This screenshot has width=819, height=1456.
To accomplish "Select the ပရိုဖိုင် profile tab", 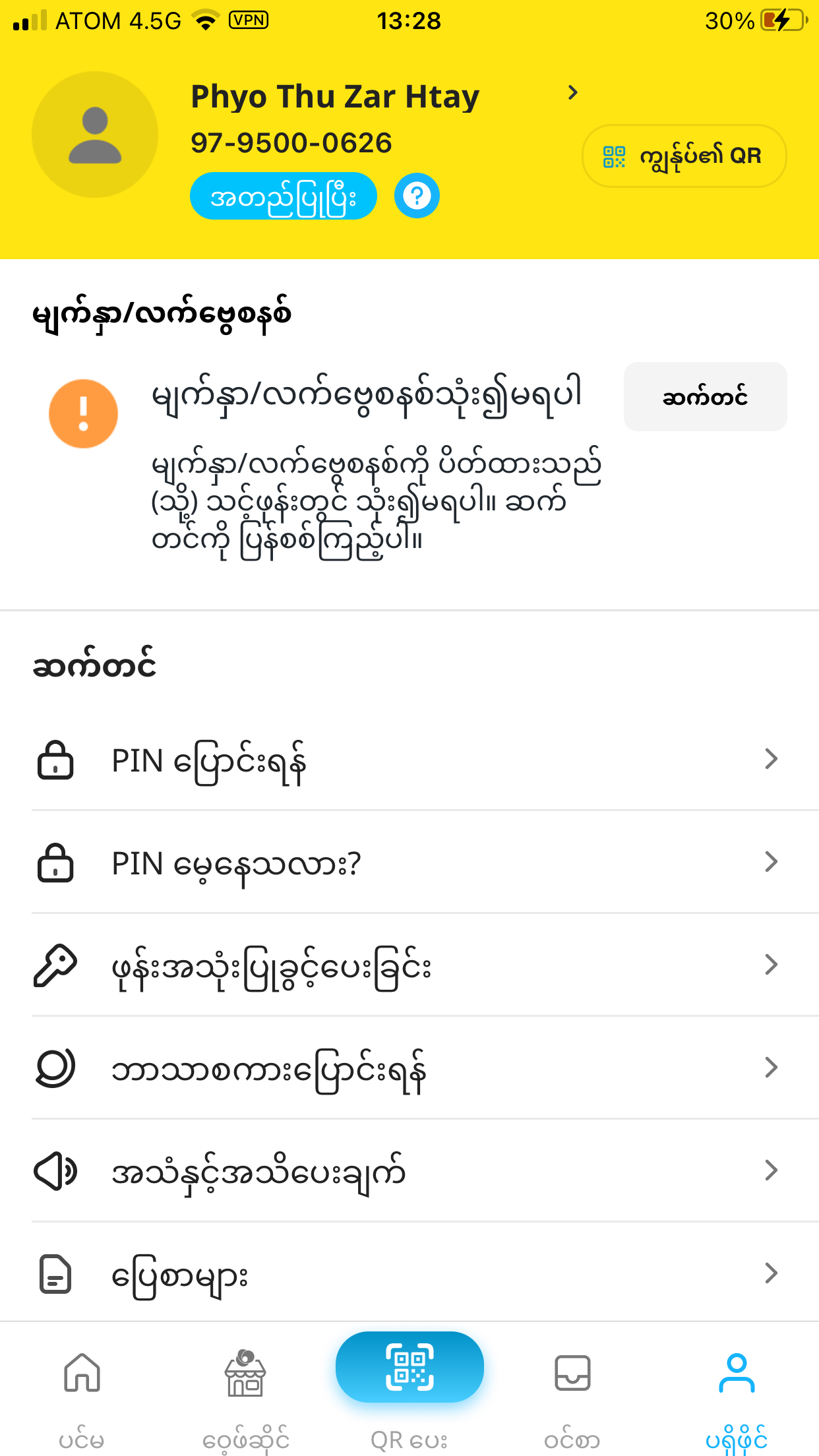I will click(737, 1391).
